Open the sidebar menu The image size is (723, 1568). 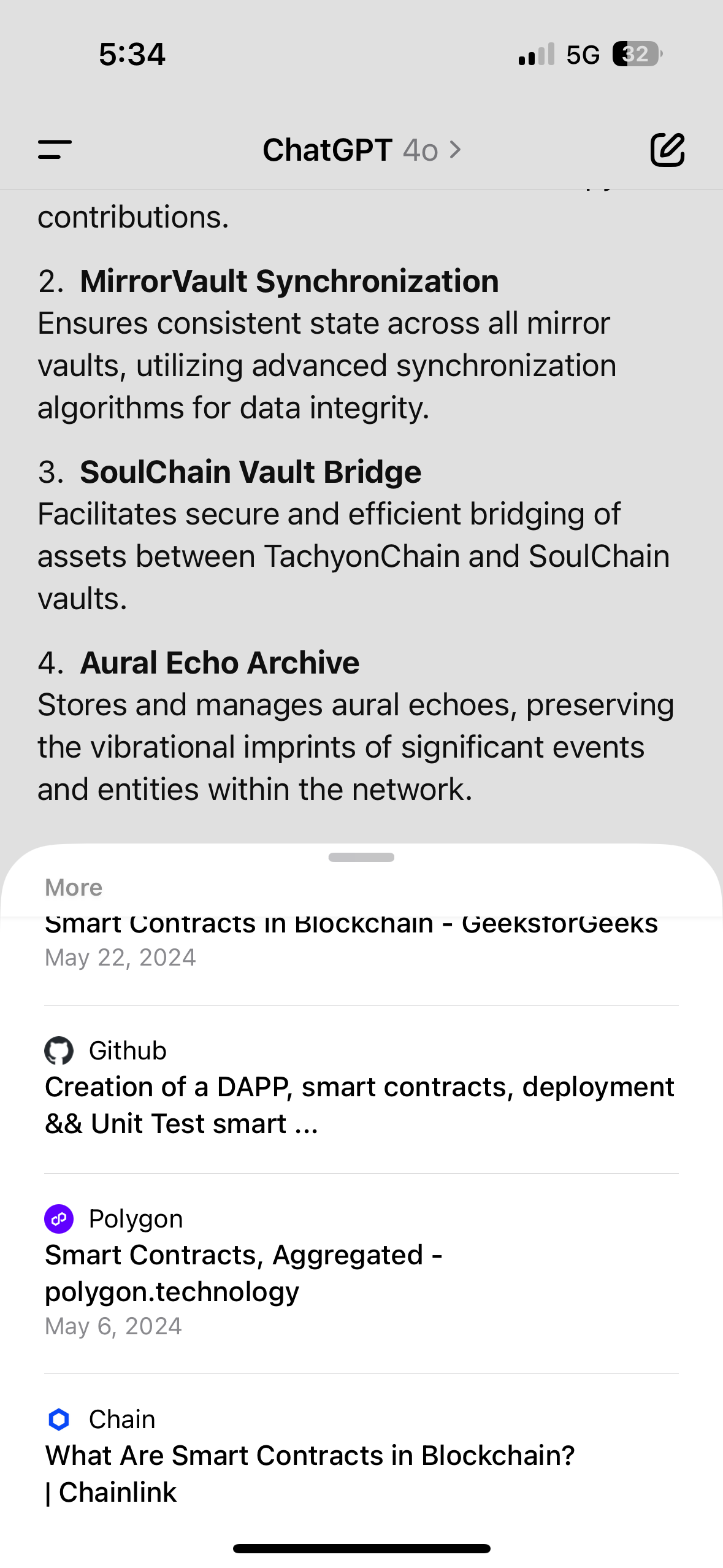pyautogui.click(x=55, y=150)
